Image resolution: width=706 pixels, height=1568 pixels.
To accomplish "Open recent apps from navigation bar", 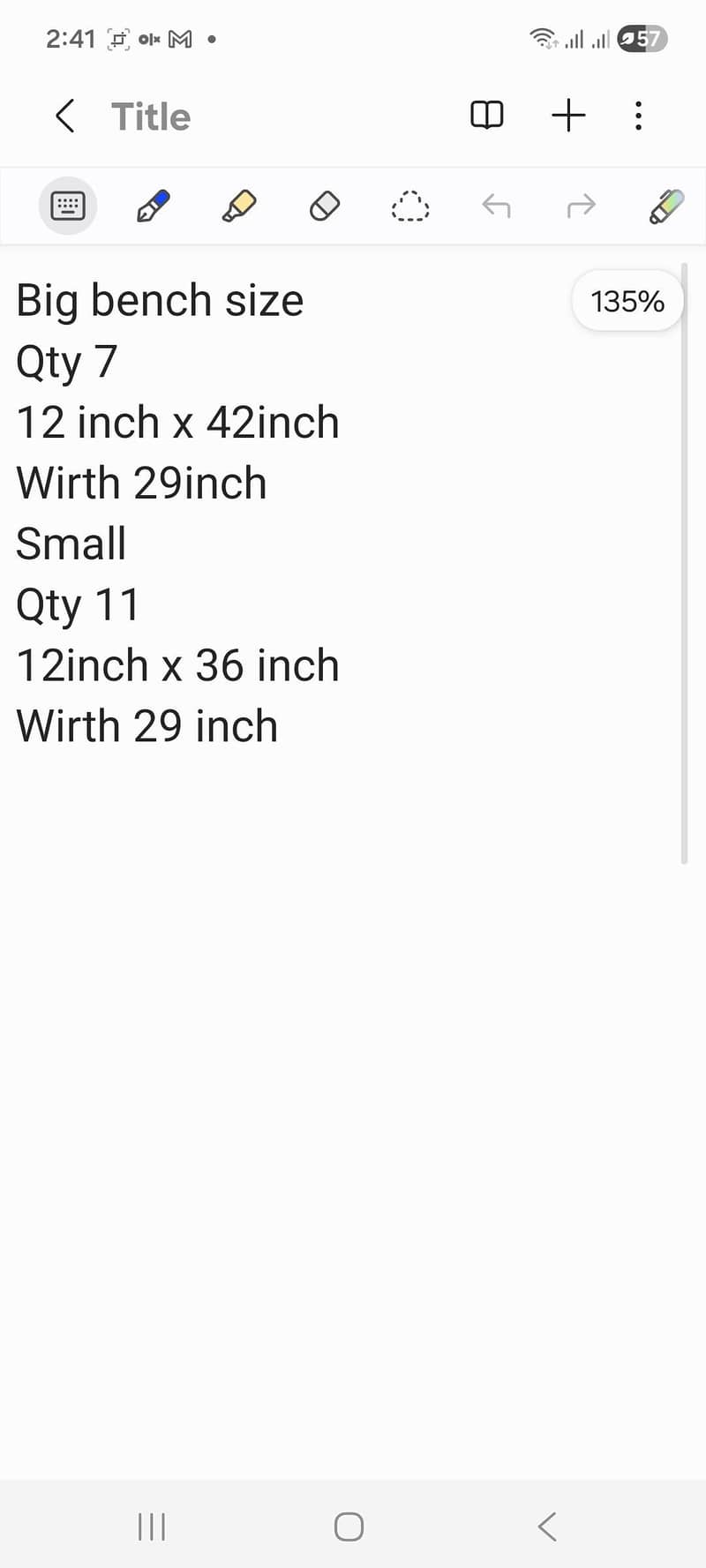I will [x=152, y=1527].
